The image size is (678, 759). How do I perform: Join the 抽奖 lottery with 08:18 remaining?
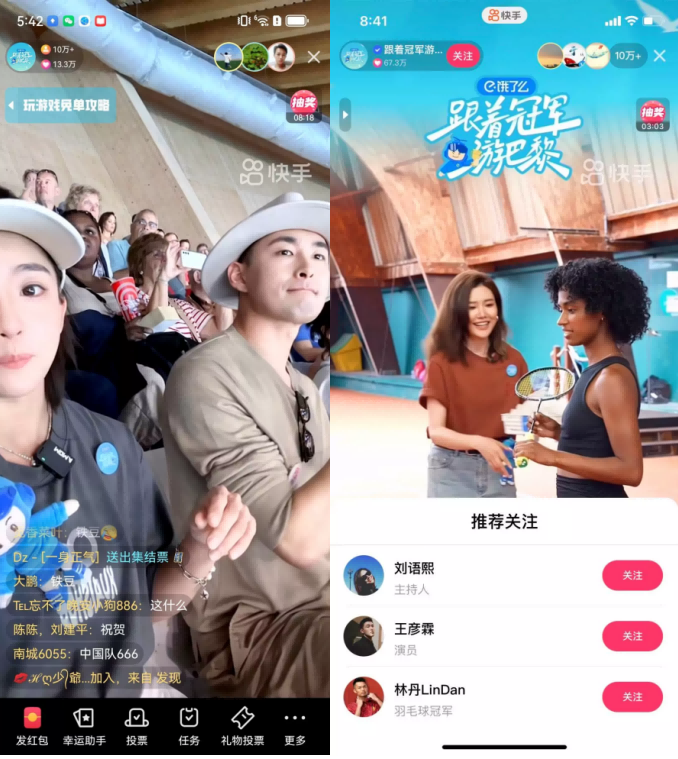(304, 106)
